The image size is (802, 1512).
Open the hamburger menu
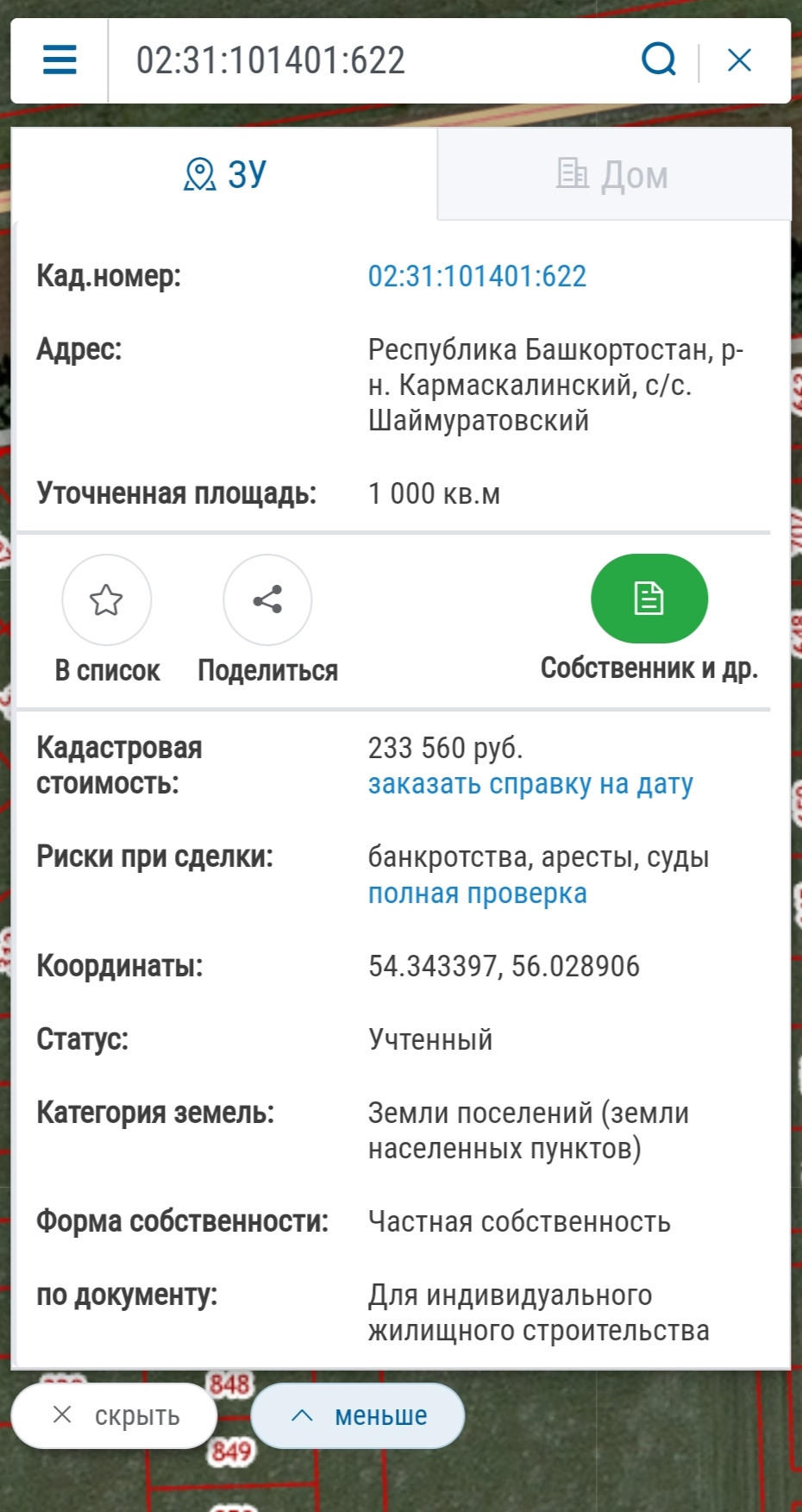(60, 60)
